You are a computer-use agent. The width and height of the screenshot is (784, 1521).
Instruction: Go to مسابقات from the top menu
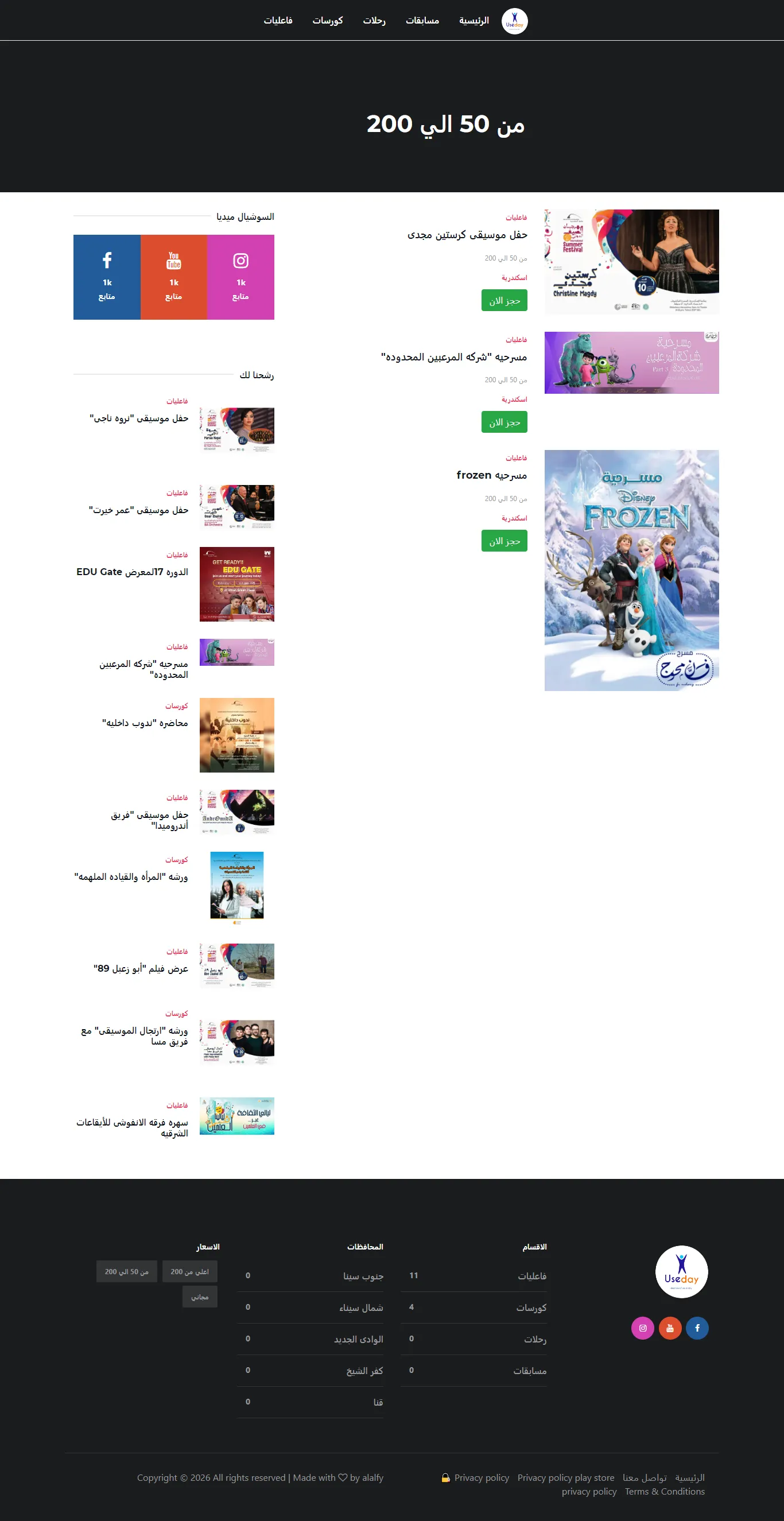point(422,21)
